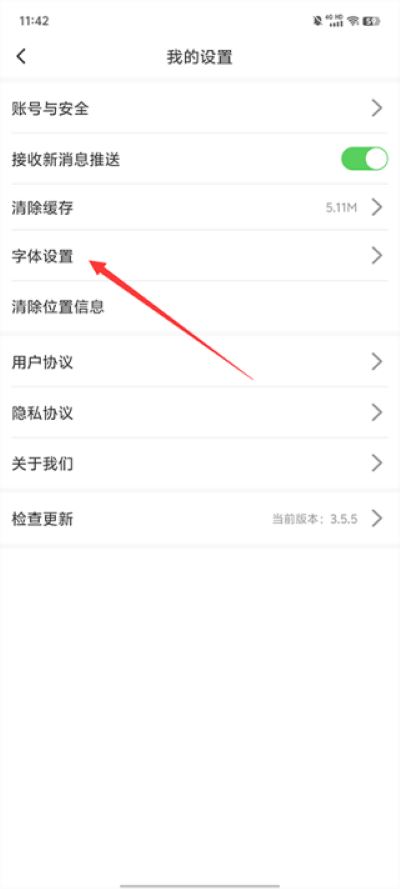Select 清除位置信息
The image size is (400, 889).
point(200,307)
